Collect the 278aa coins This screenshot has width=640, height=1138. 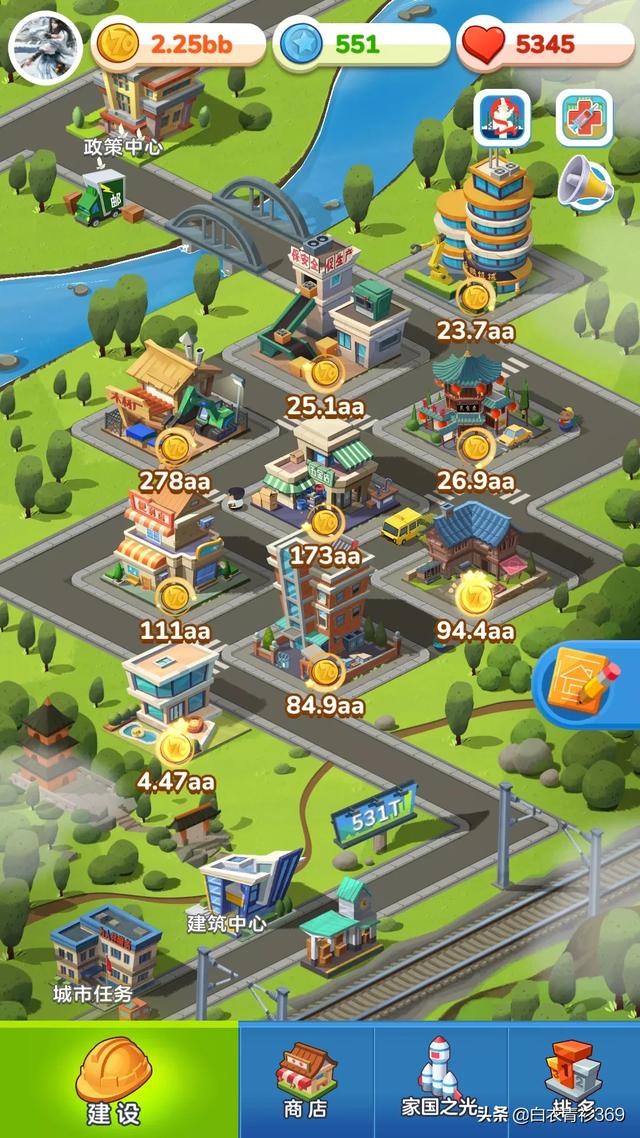click(175, 445)
